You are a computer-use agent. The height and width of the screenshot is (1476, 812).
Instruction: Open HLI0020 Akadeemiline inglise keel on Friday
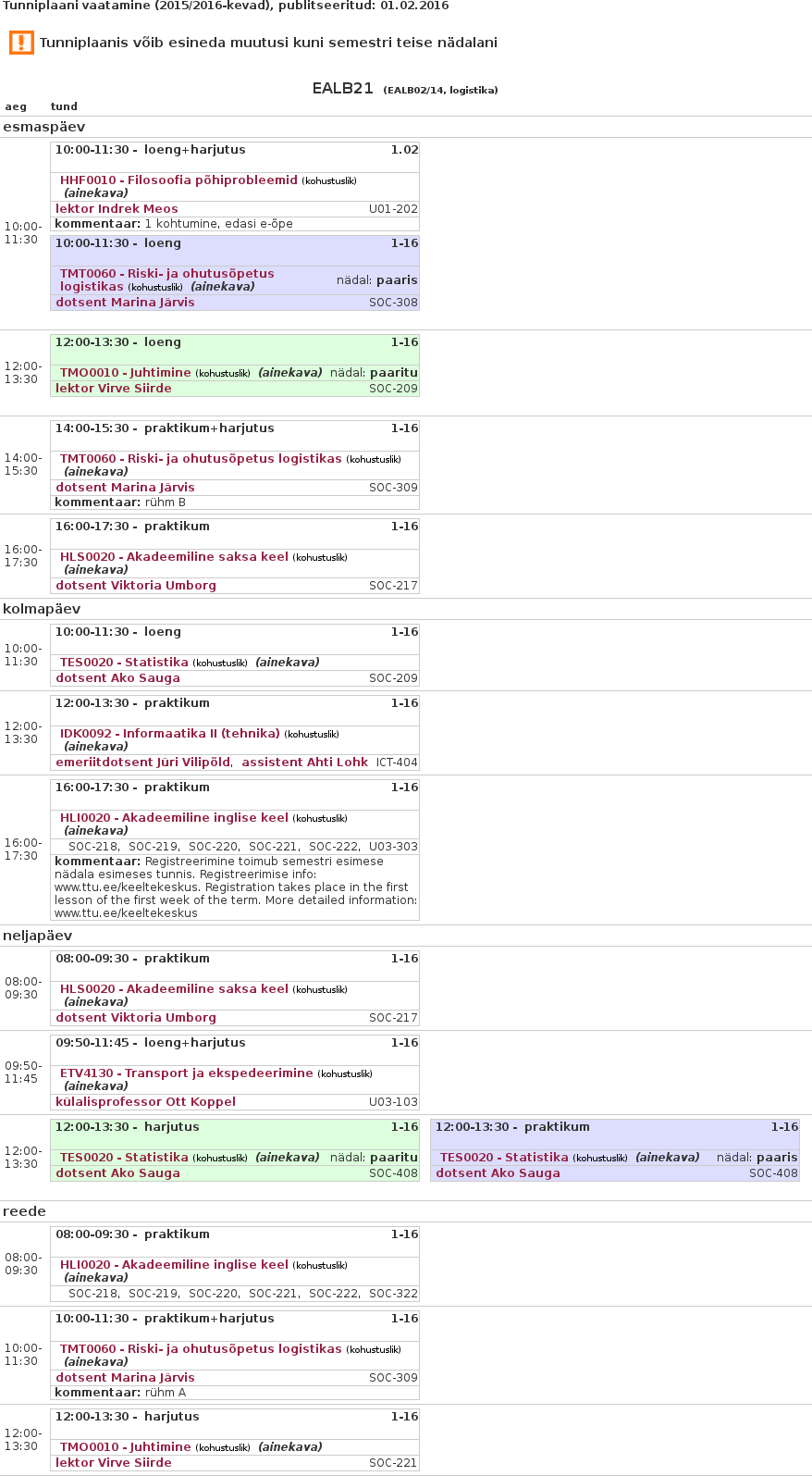click(x=174, y=1265)
